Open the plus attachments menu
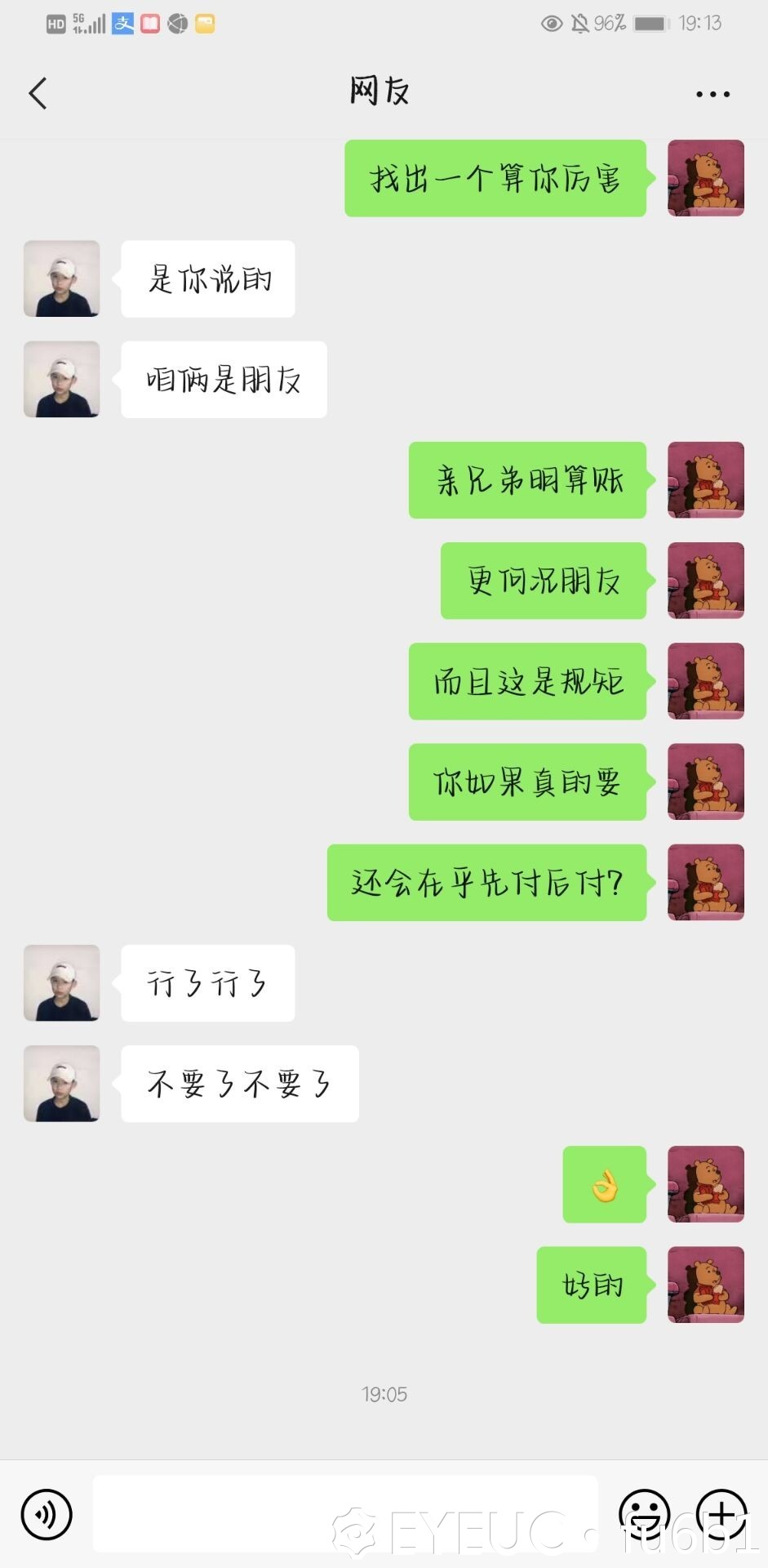 pyautogui.click(x=721, y=1514)
